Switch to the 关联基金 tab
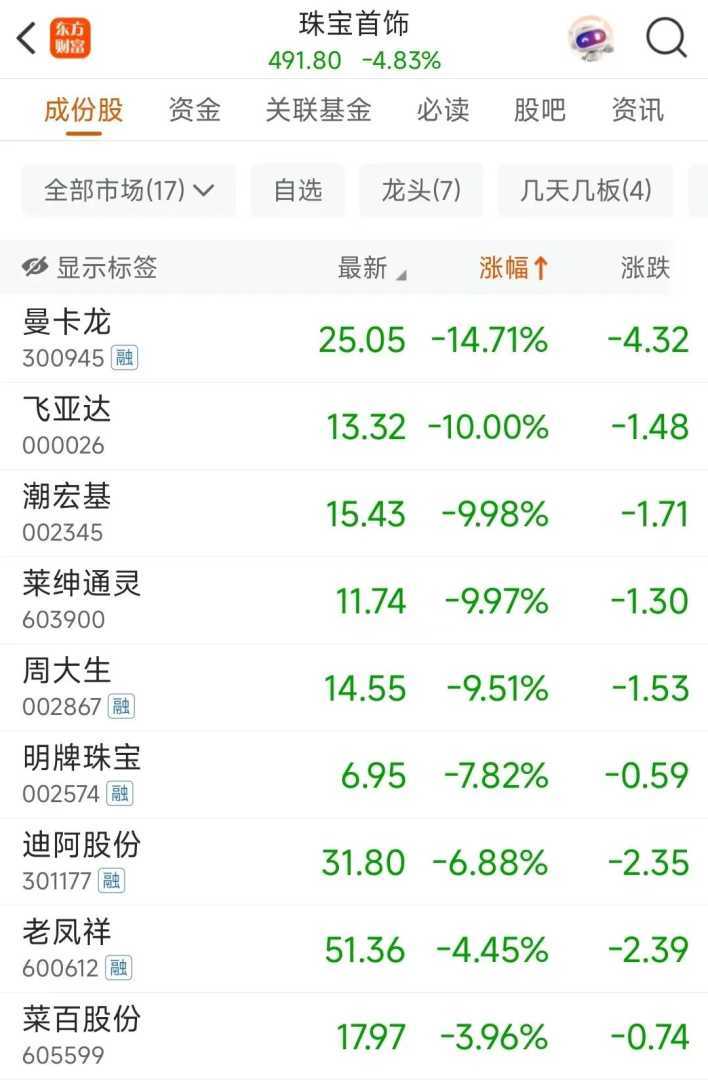The width and height of the screenshot is (708, 1080). [318, 109]
